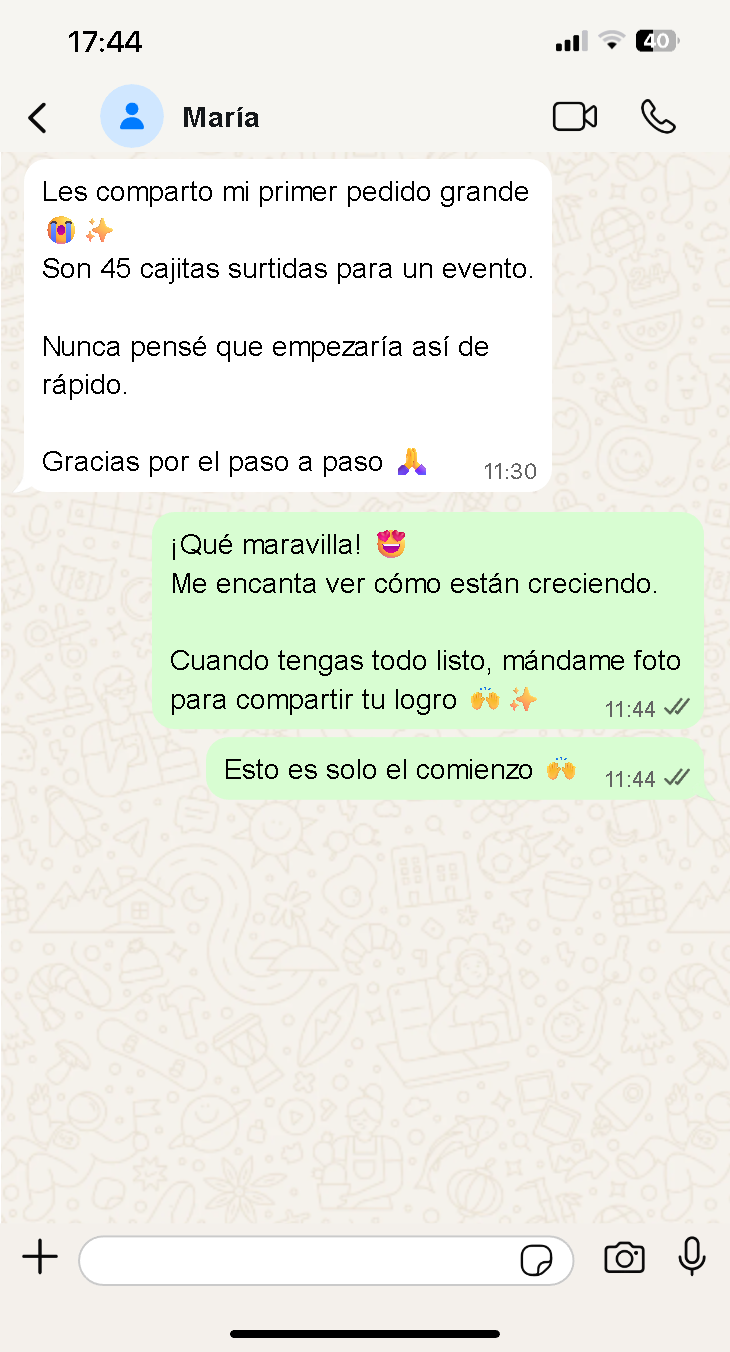Record a voice message with the microphone
Screen dimensions: 730x1352
coord(692,1258)
